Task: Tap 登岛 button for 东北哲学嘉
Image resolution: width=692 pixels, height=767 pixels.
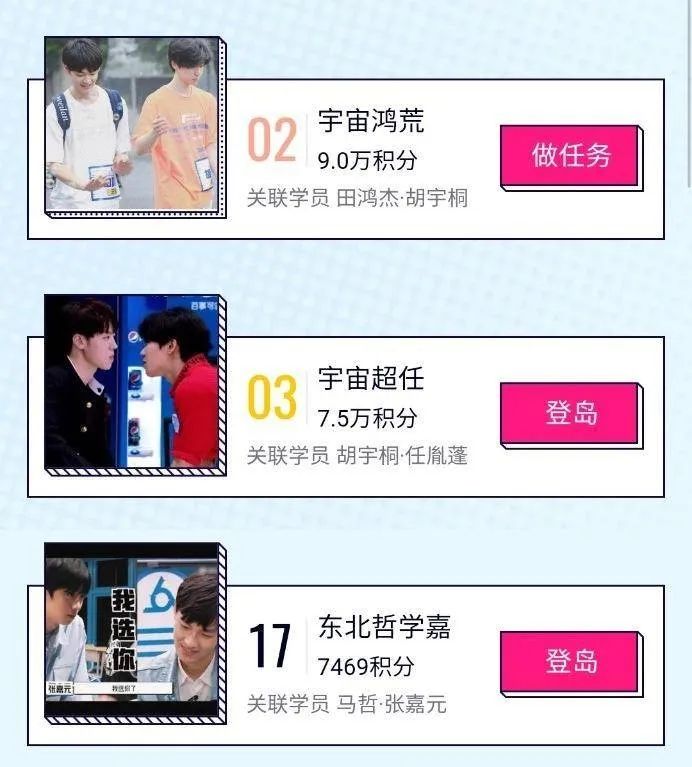Action: click(570, 662)
